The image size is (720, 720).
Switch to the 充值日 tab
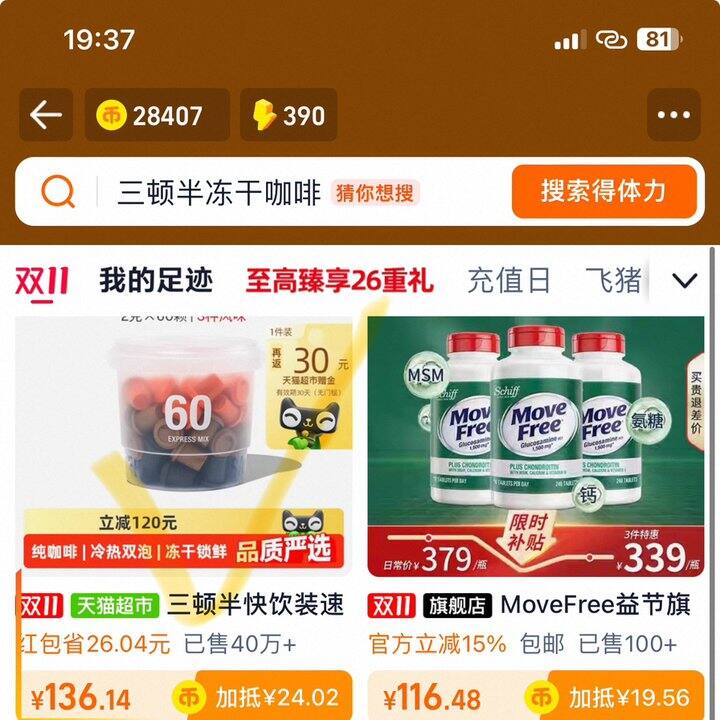click(509, 281)
